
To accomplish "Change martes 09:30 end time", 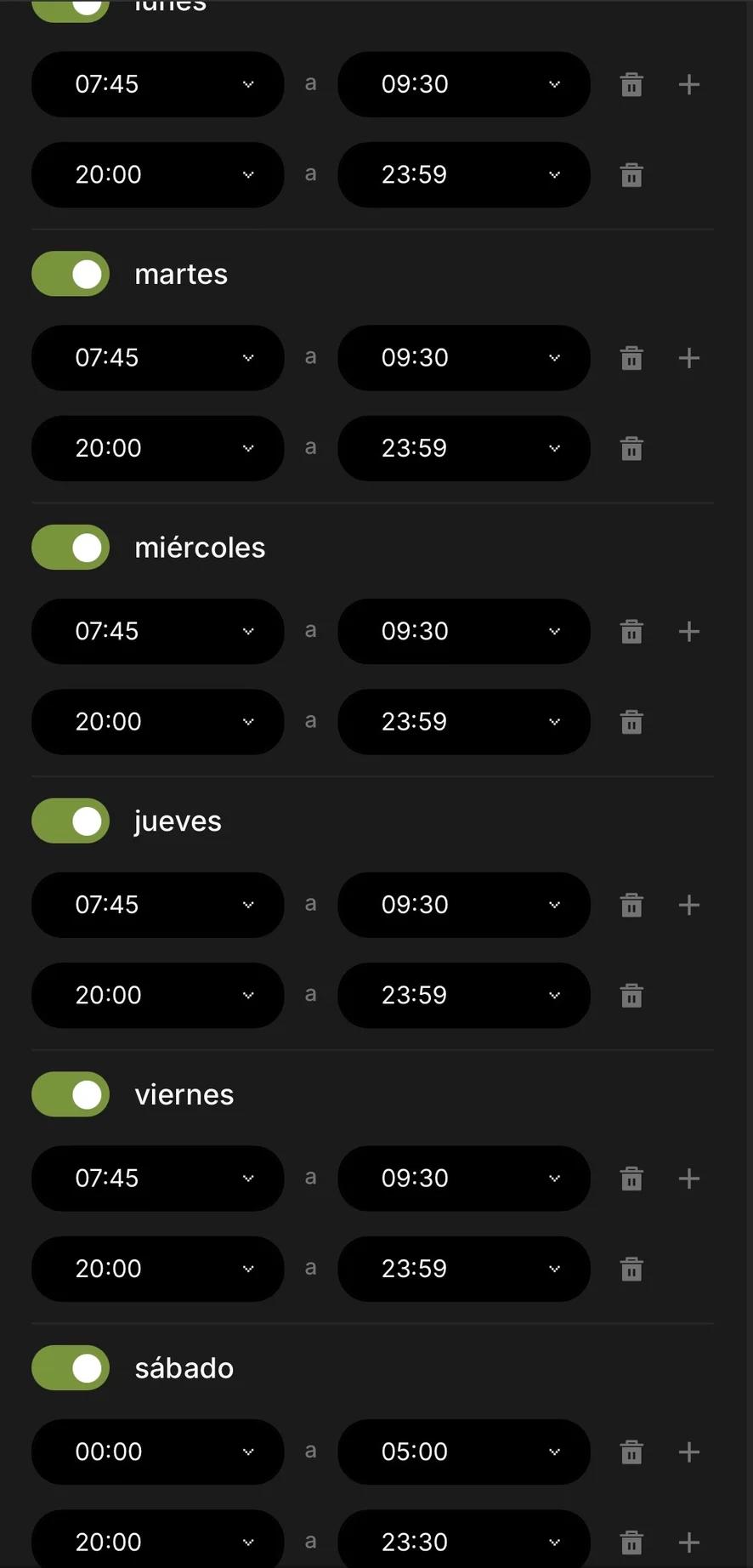I will click(464, 357).
